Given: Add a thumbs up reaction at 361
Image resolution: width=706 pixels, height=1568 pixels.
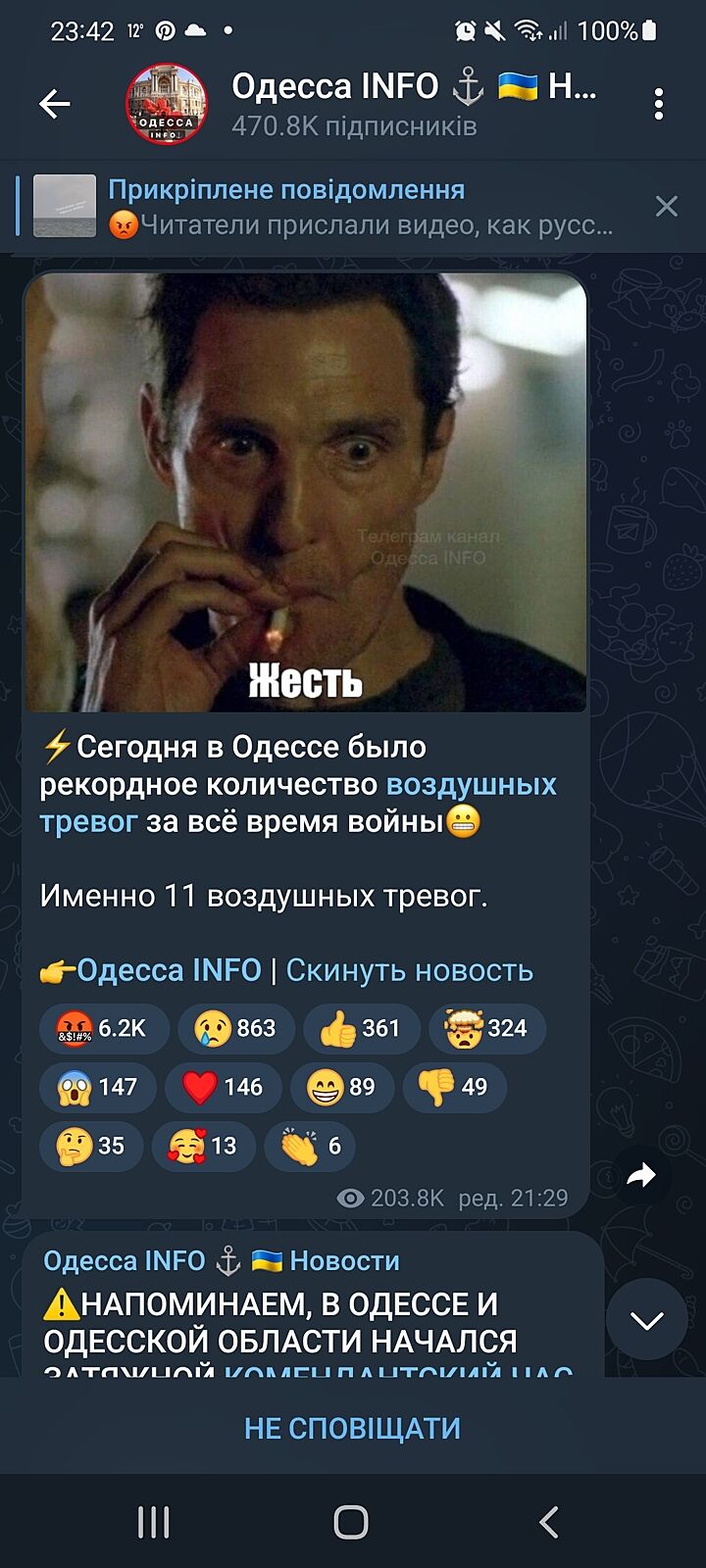Looking at the screenshot, I should click(361, 1028).
